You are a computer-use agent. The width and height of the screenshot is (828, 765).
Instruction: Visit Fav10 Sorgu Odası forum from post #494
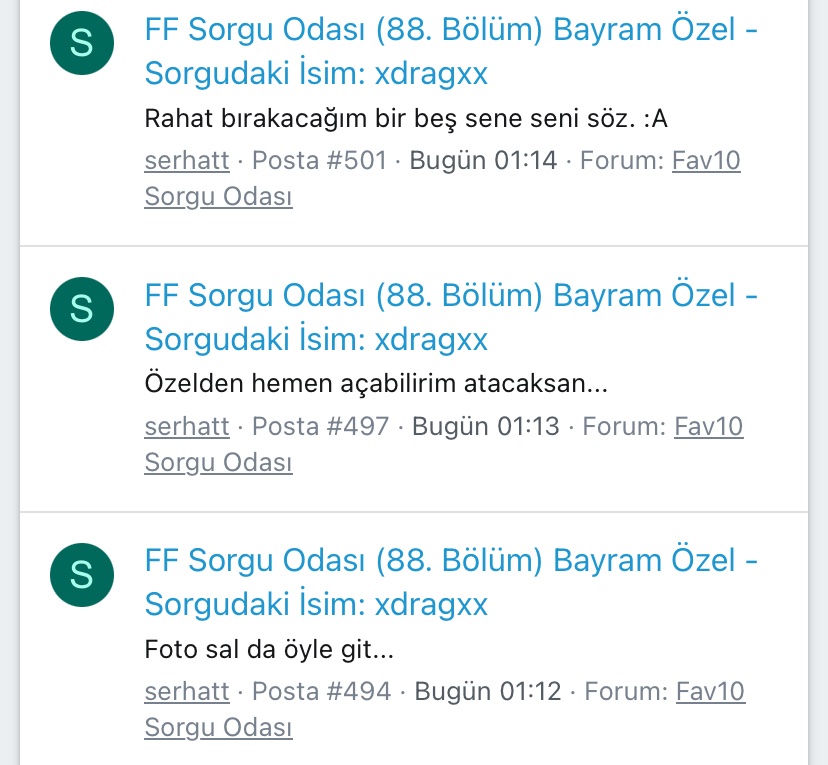(x=710, y=692)
